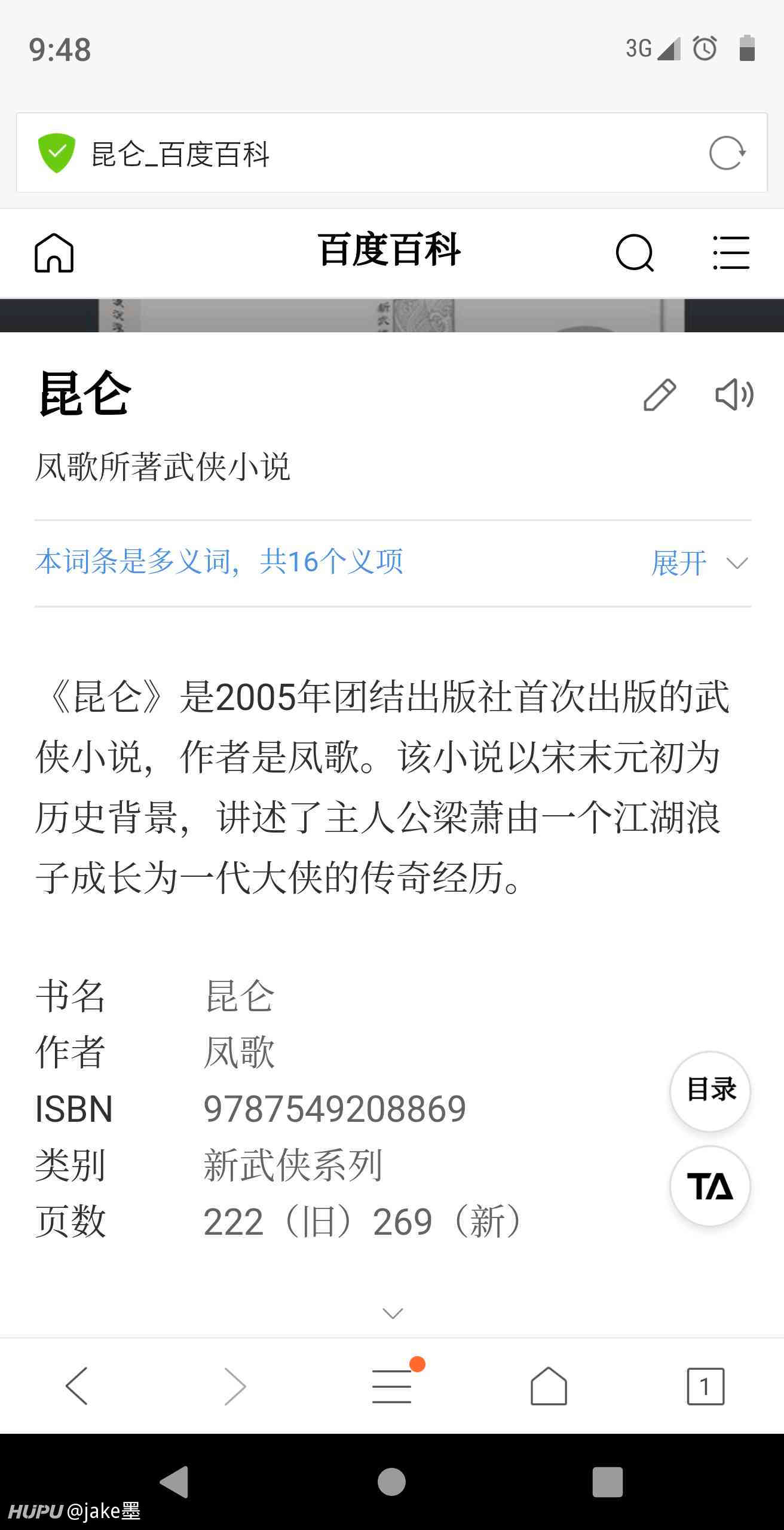This screenshot has width=784, height=1530.
Task: Open the tab switcher showing 1 tab
Action: [x=705, y=1385]
